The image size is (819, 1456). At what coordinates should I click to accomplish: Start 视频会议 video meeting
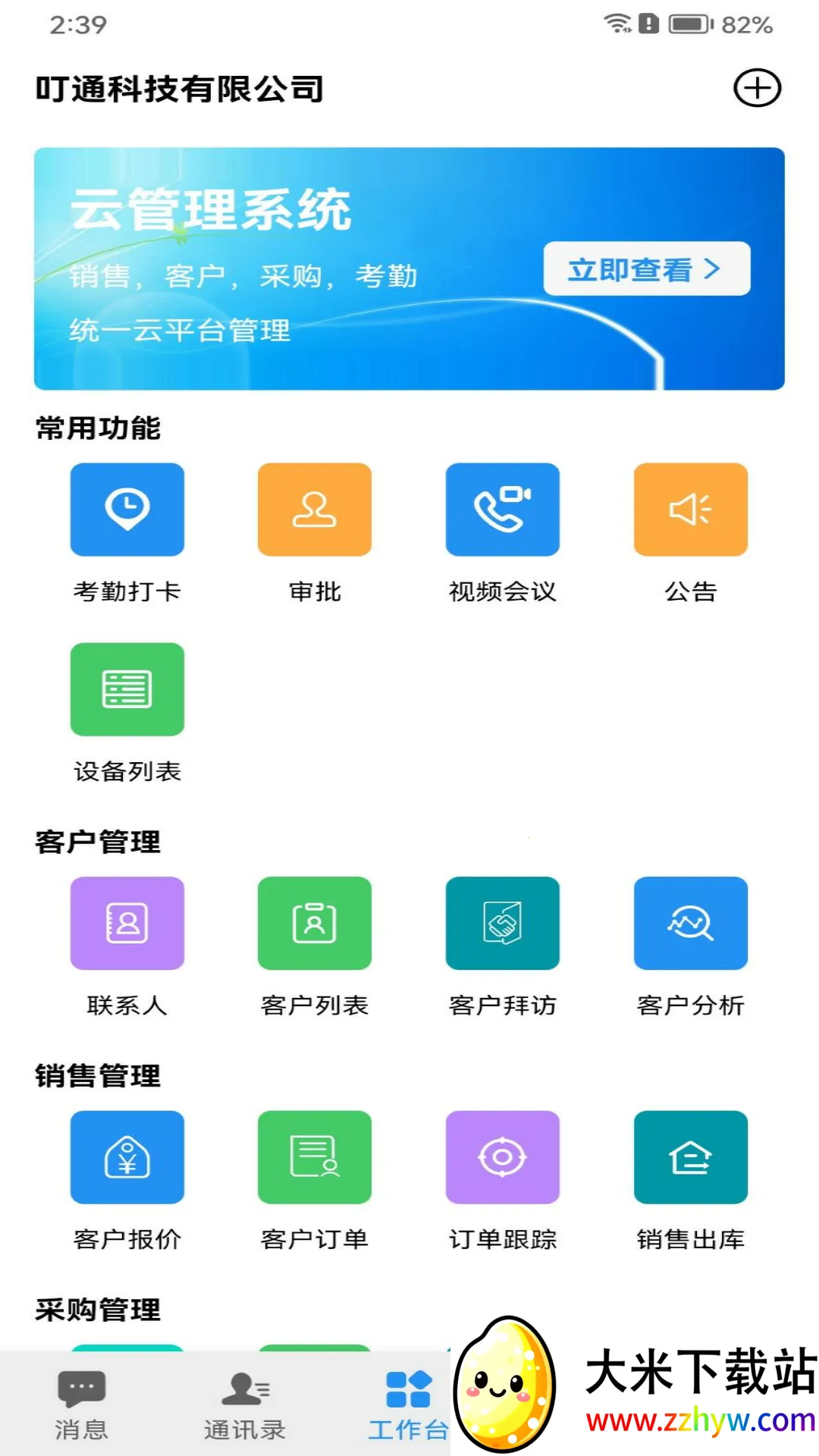tap(502, 510)
